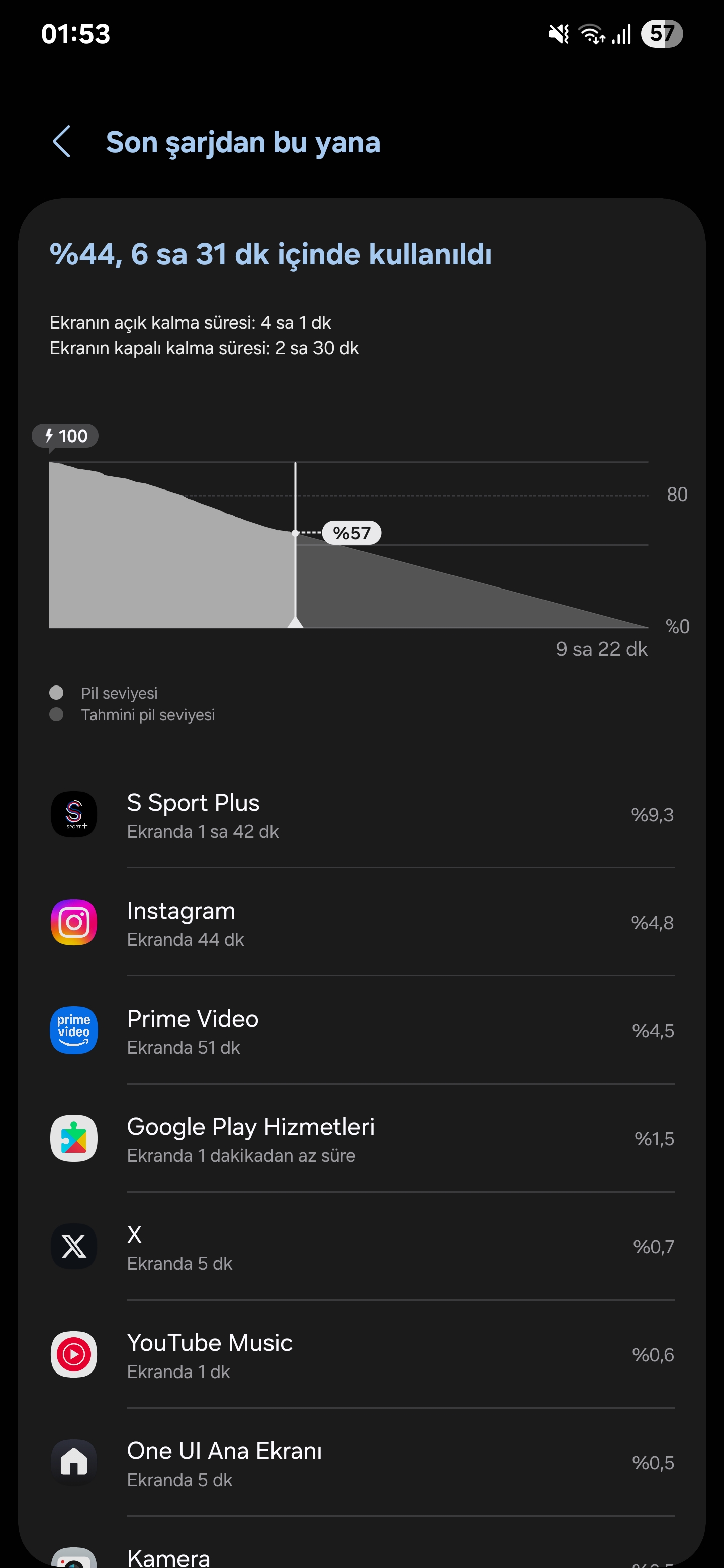Viewport: 724px width, 1568px height.
Task: Open One UI Ana Ekranı usage row
Action: [x=361, y=1462]
